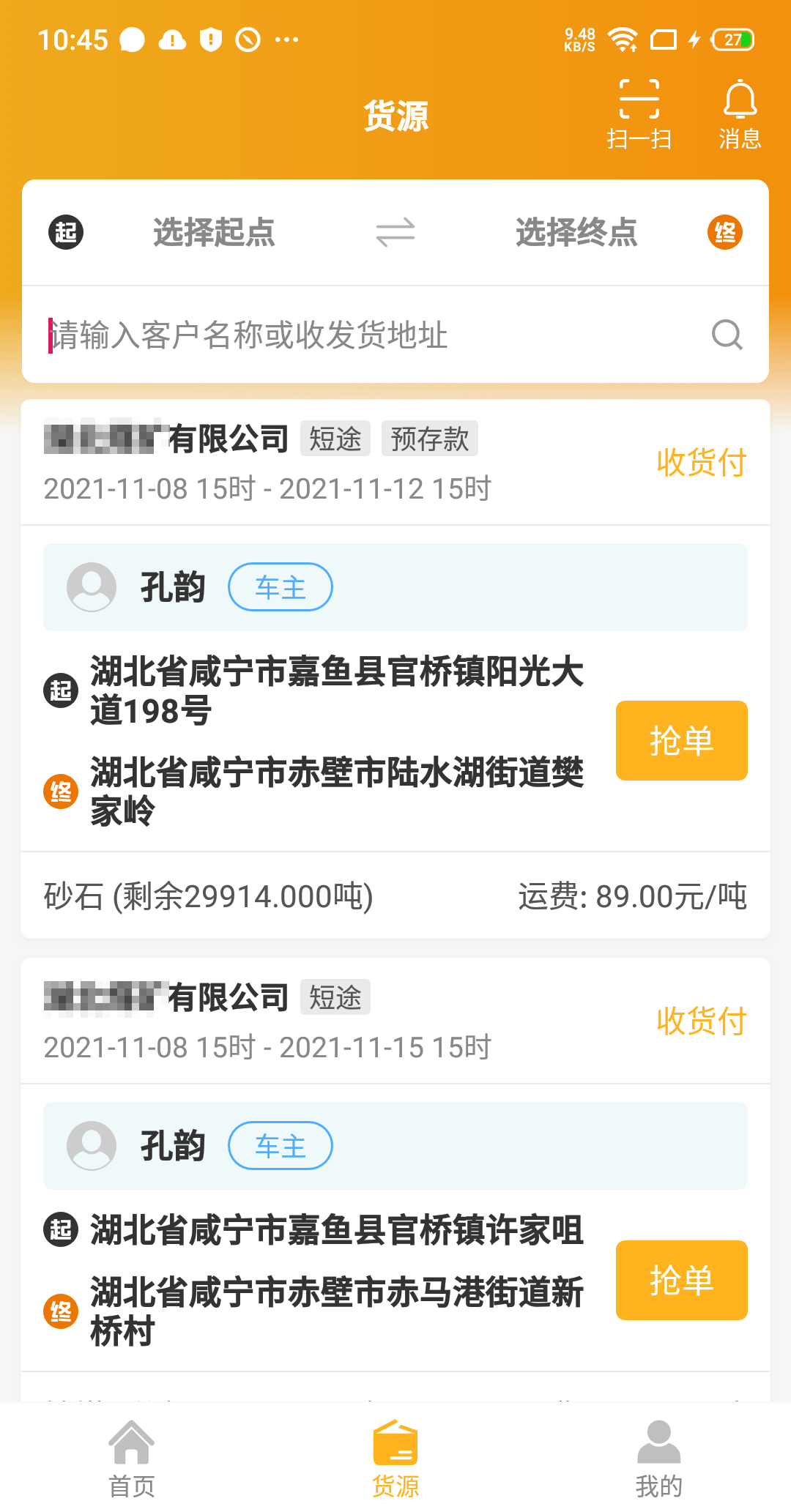Toggle the 车主 owner badge on first order
The width and height of the screenshot is (791, 1512).
pos(281,587)
